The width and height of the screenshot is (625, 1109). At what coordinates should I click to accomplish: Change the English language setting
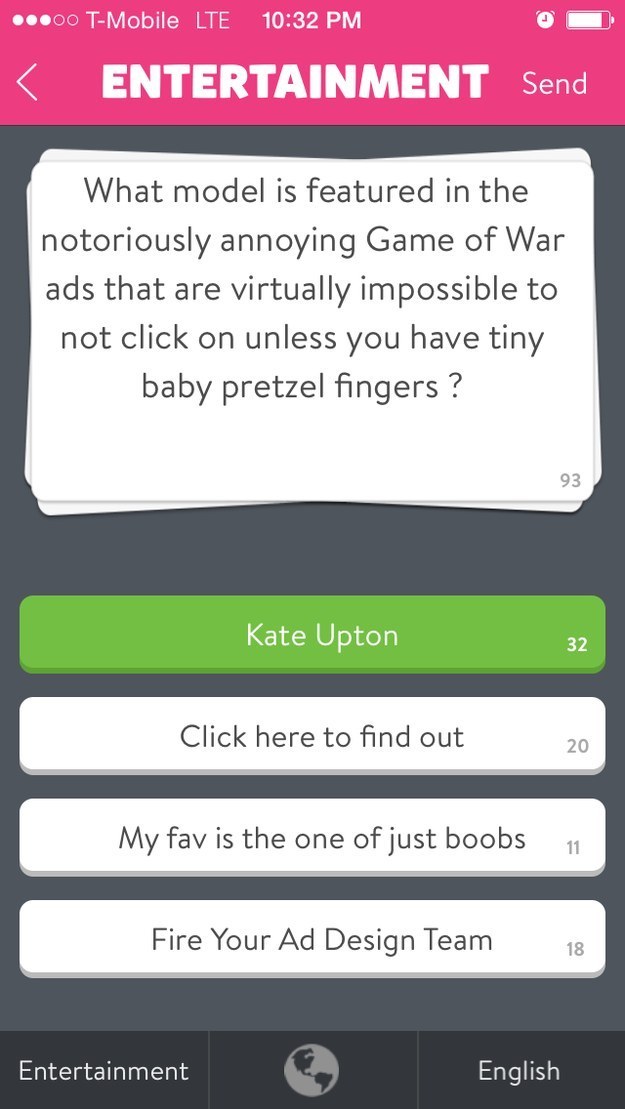pyautogui.click(x=521, y=1070)
